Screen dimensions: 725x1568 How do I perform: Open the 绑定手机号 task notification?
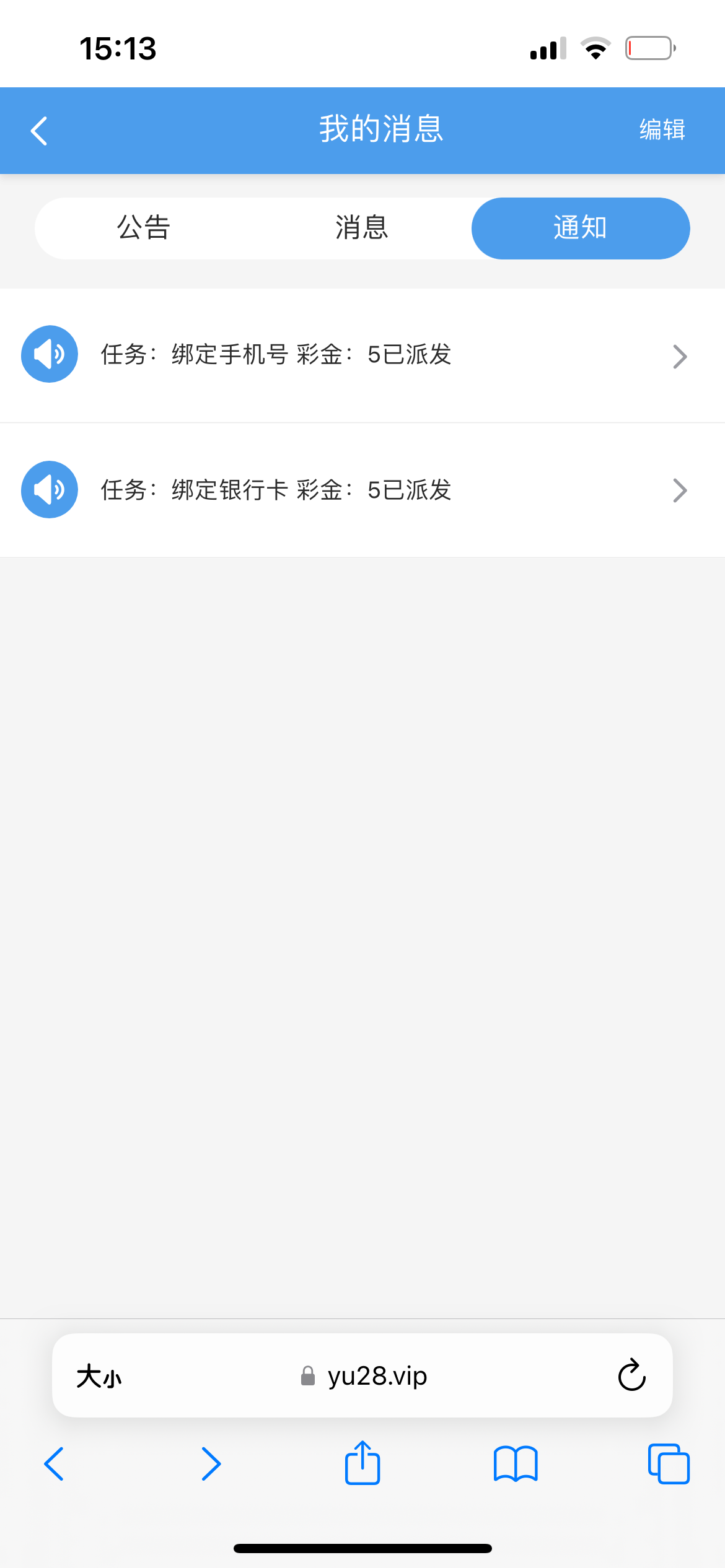[362, 355]
